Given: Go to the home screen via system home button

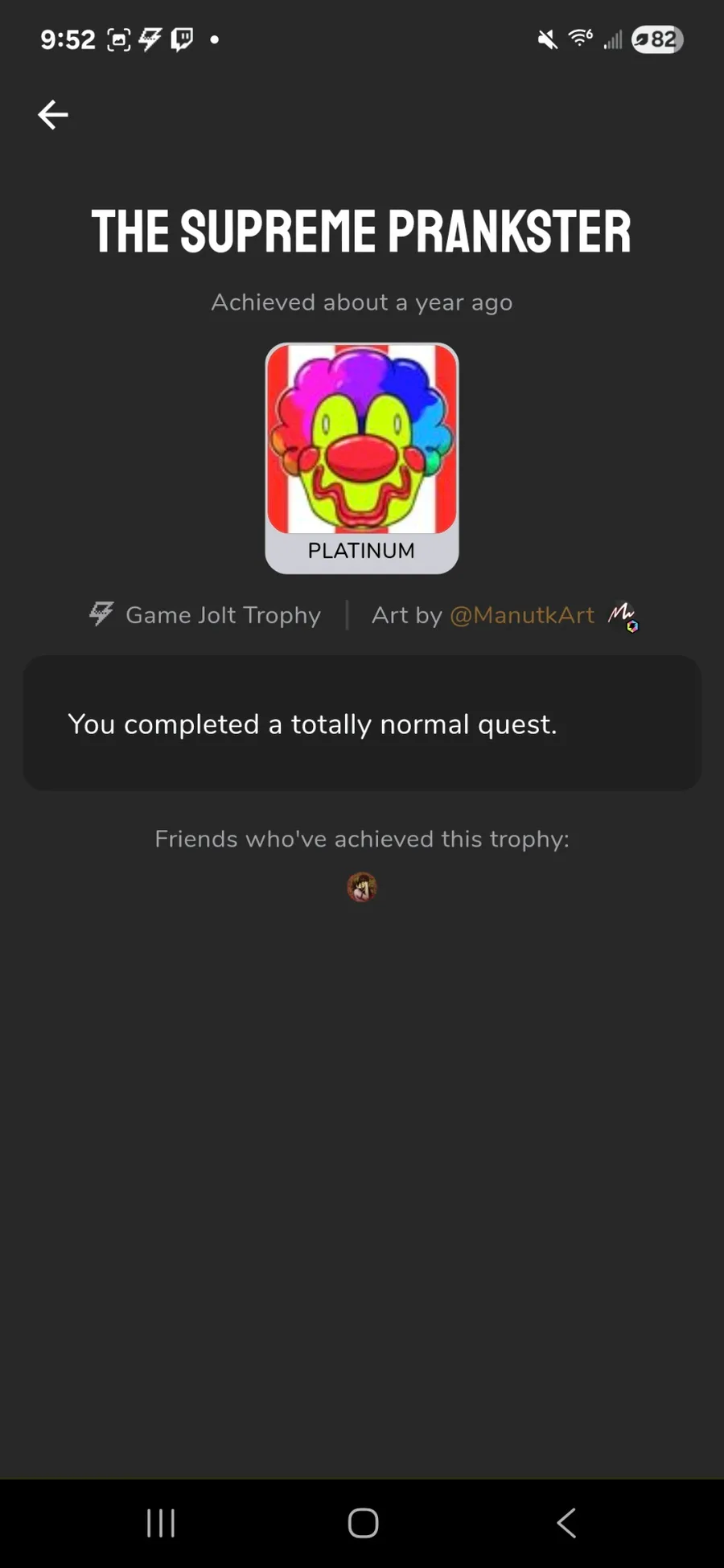Looking at the screenshot, I should (363, 1522).
